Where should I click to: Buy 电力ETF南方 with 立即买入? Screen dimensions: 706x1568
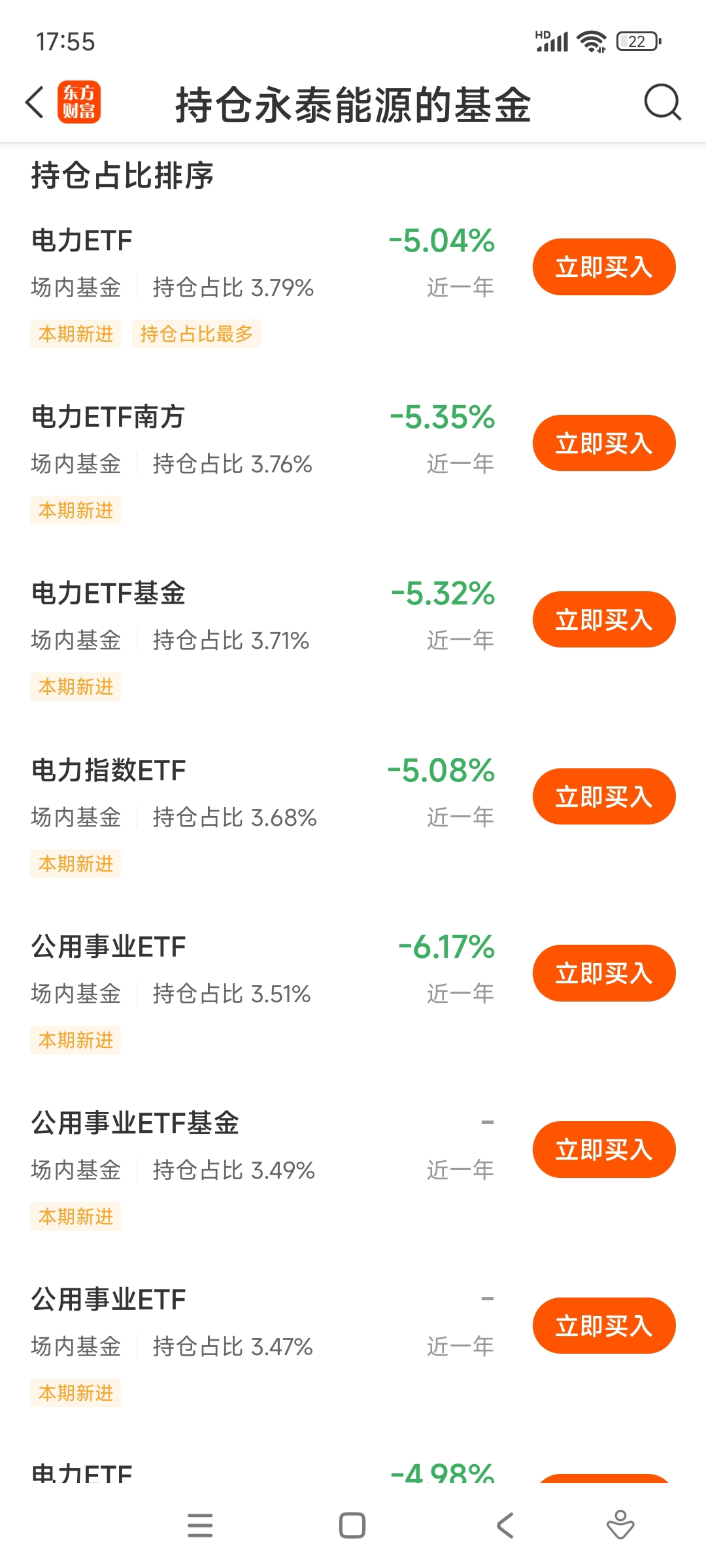tap(604, 443)
